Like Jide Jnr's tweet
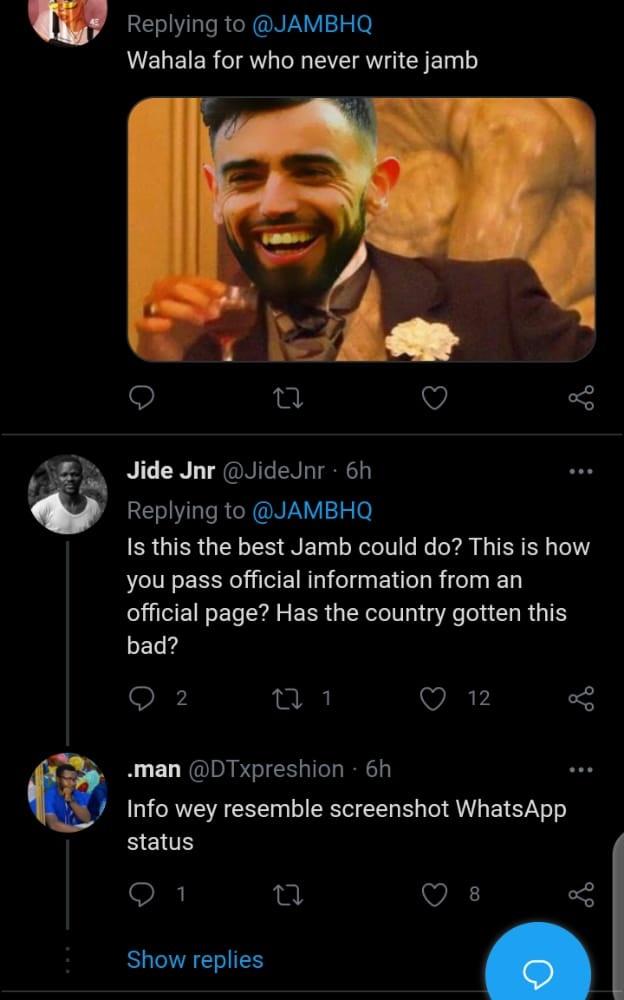Viewport: 624px width, 1000px height. (433, 698)
